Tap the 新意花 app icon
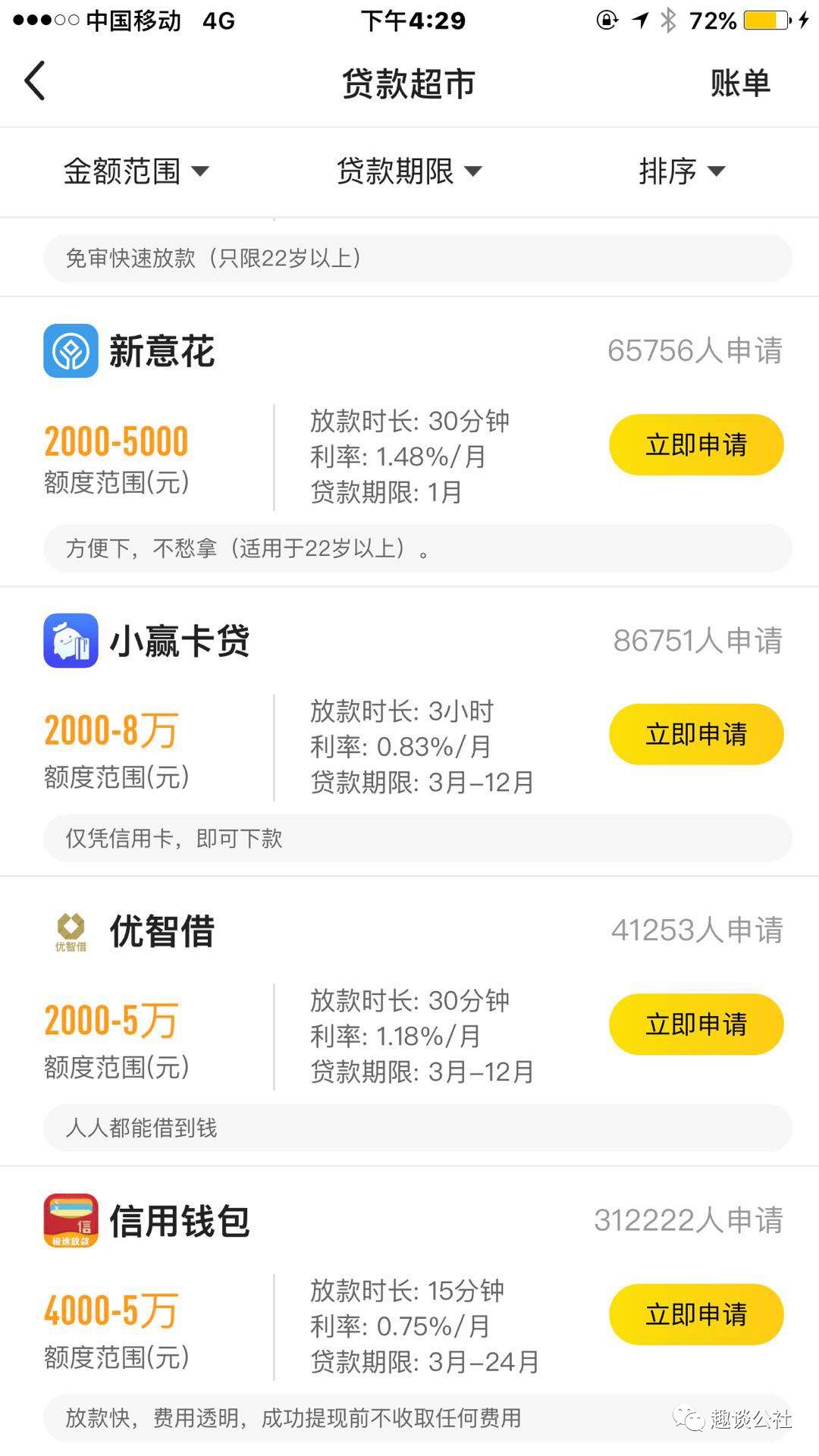The width and height of the screenshot is (819, 1456). coord(71,351)
